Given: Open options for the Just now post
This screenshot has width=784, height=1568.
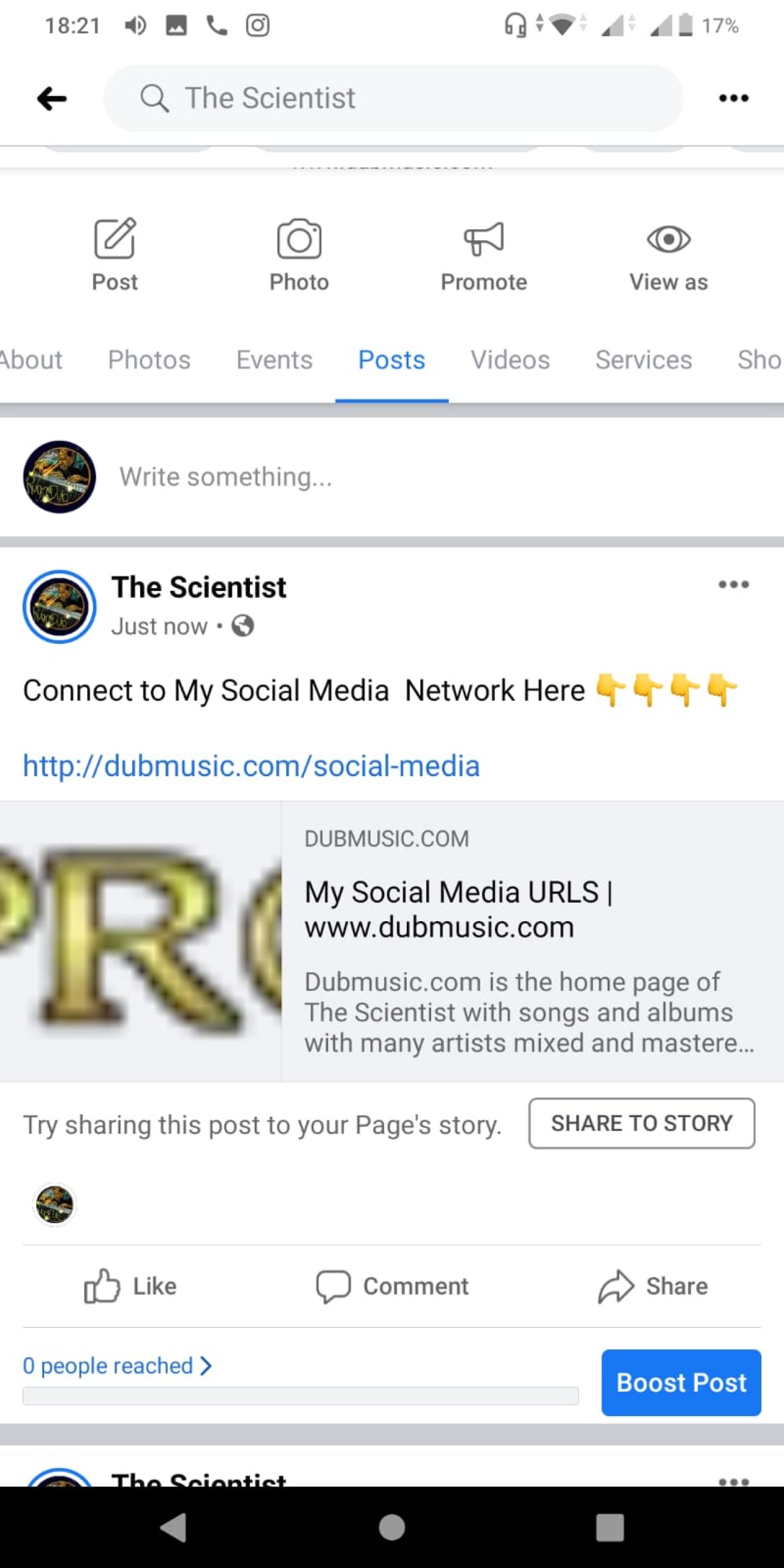Looking at the screenshot, I should click(733, 584).
